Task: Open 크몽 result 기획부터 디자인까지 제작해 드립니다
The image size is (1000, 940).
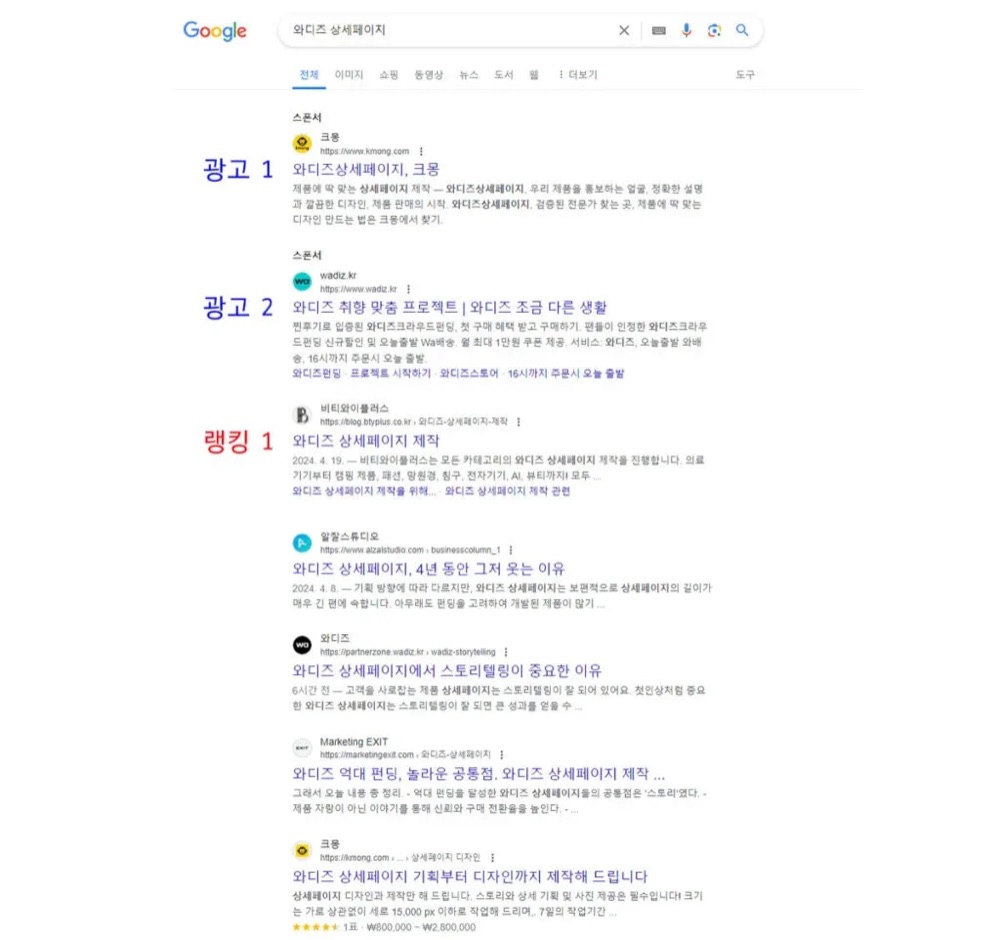Action: 470,876
